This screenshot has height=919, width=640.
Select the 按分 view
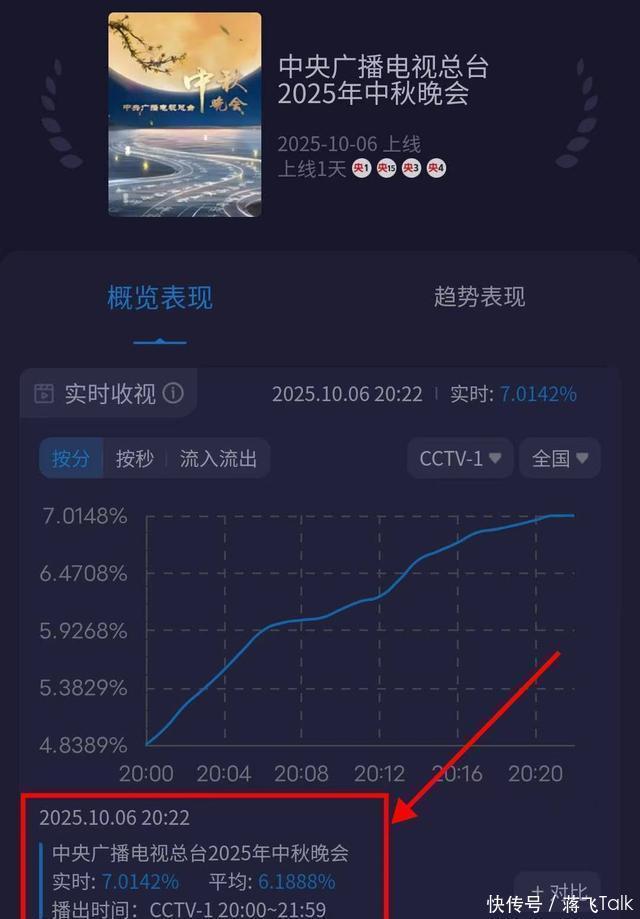pos(71,458)
